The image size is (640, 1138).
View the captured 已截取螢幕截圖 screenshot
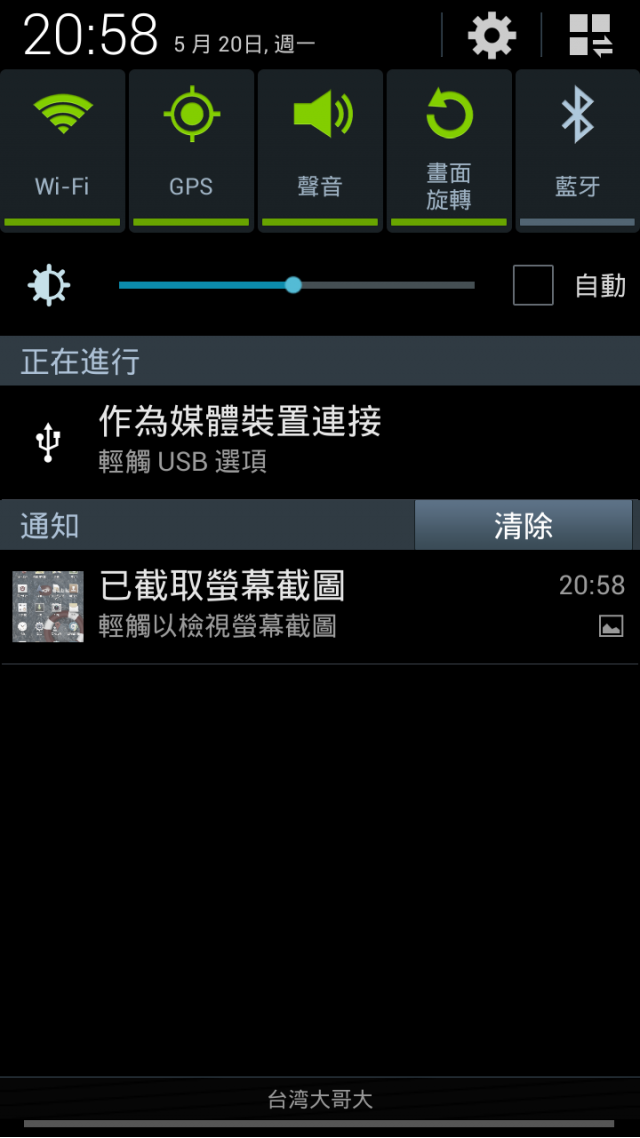pos(320,606)
